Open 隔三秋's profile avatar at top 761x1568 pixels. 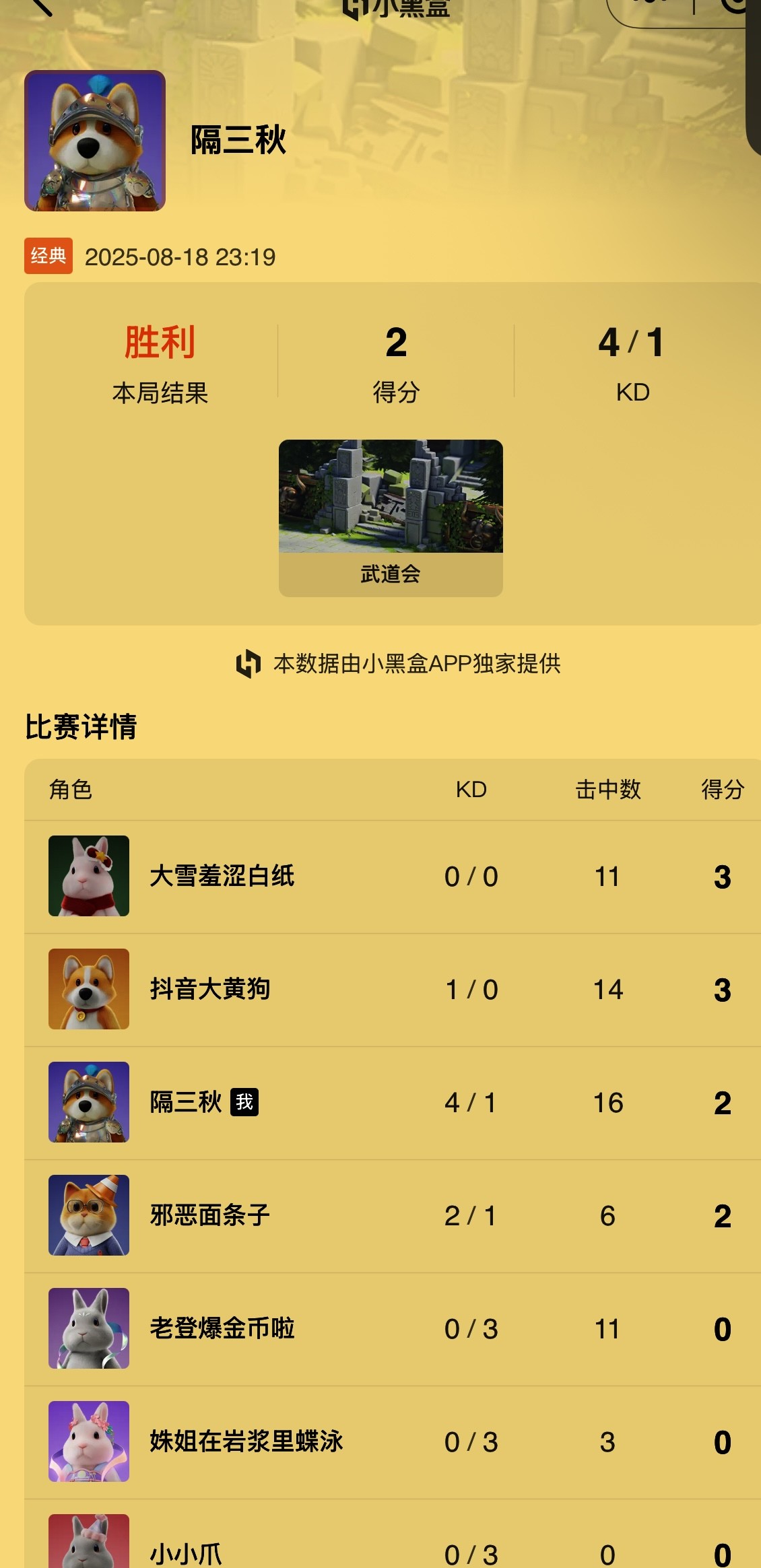click(95, 141)
